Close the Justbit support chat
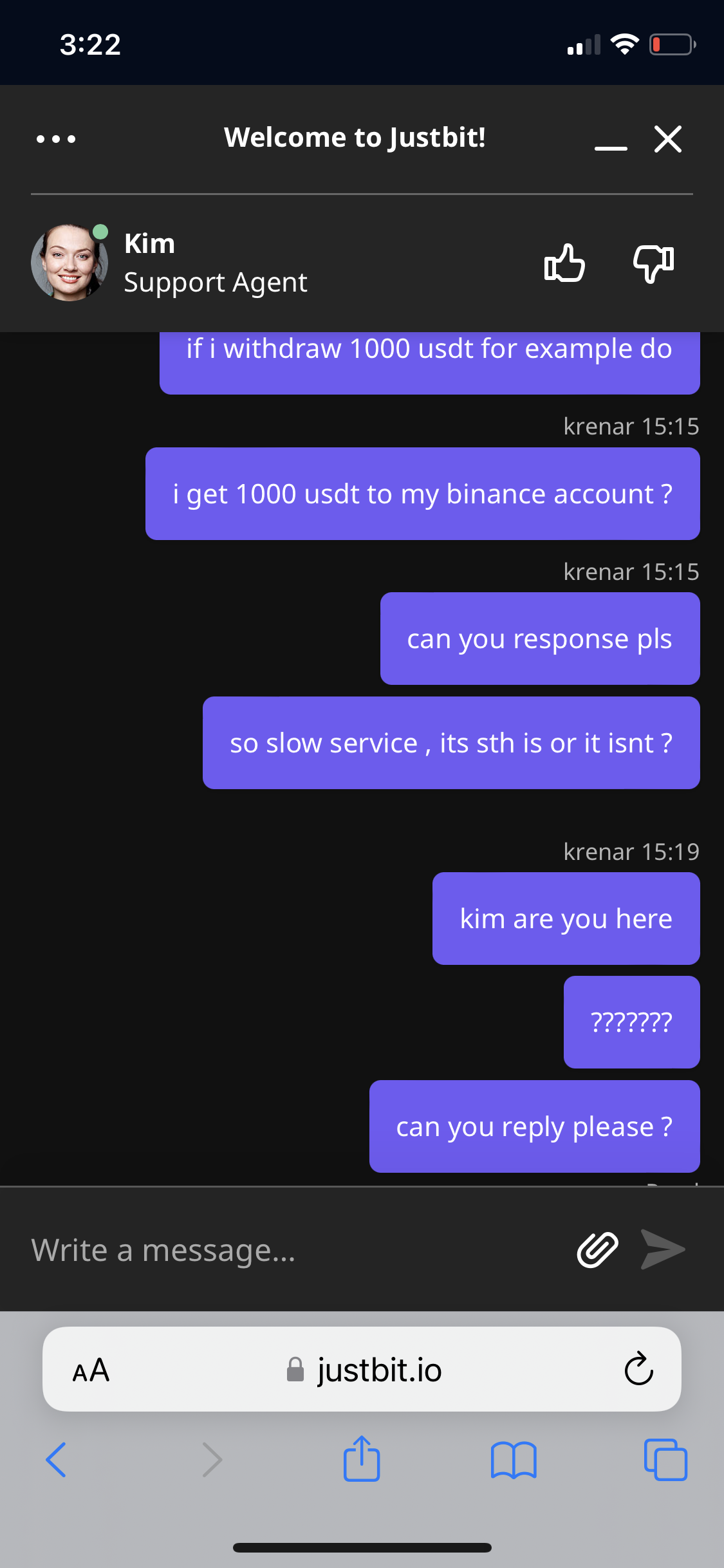The height and width of the screenshot is (1568, 724). click(668, 138)
